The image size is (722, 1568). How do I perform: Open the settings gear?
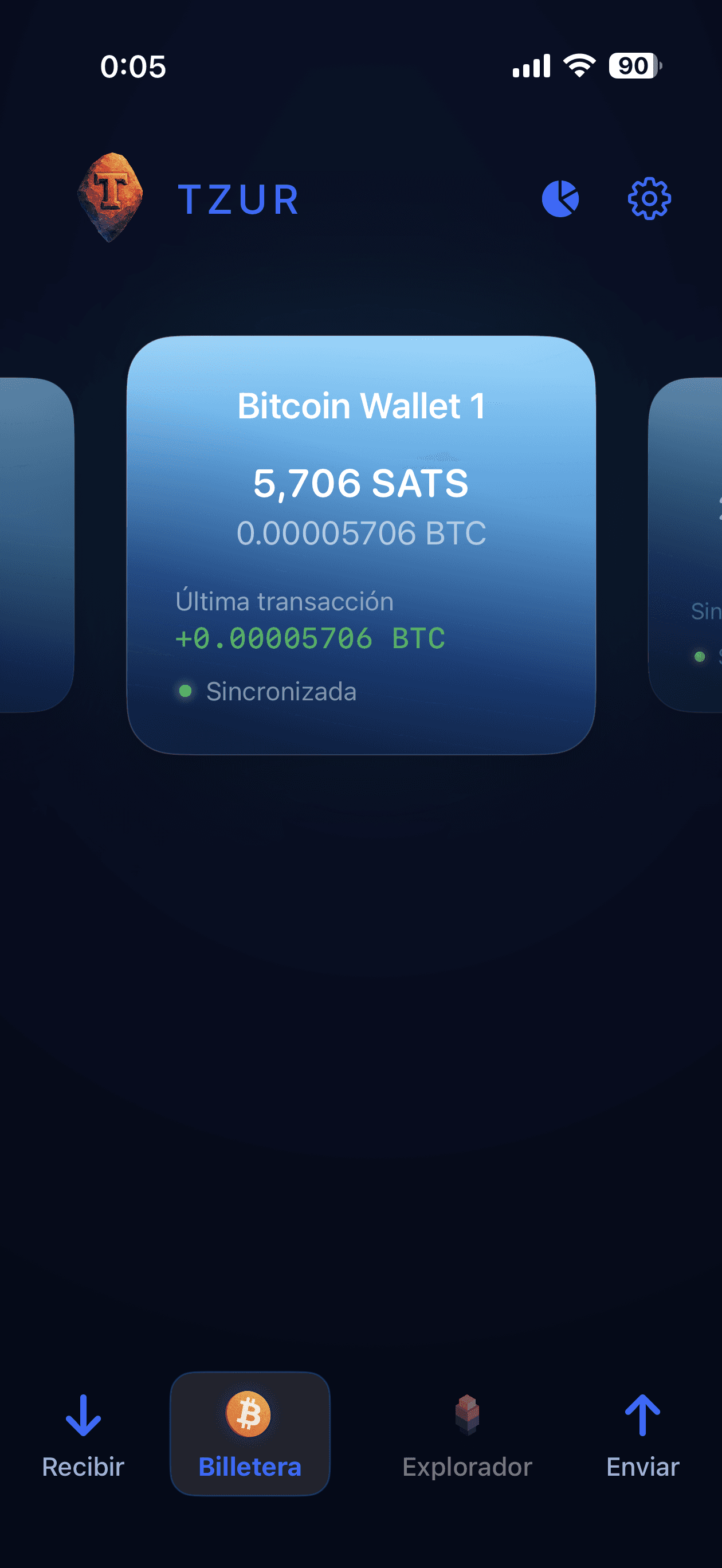coord(649,199)
